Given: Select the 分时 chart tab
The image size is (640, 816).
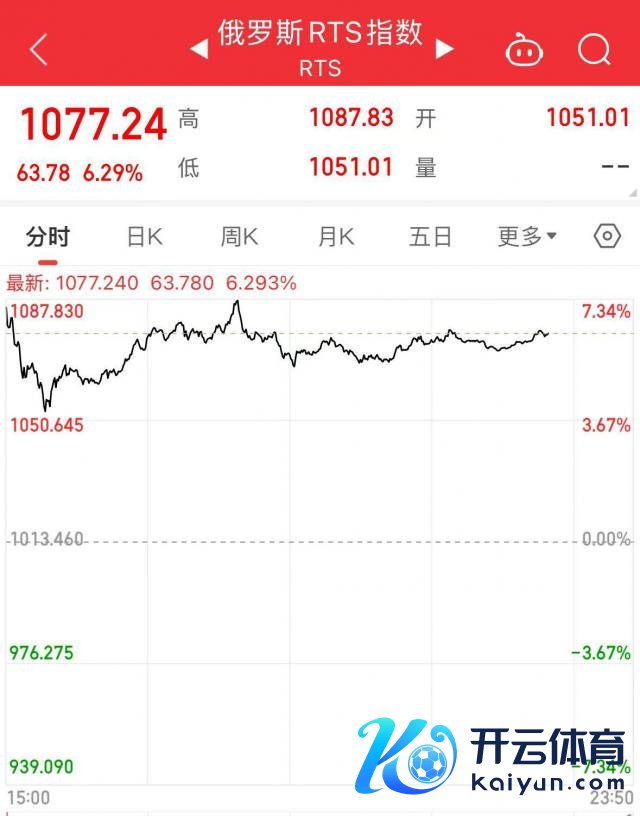Looking at the screenshot, I should click(x=48, y=237).
